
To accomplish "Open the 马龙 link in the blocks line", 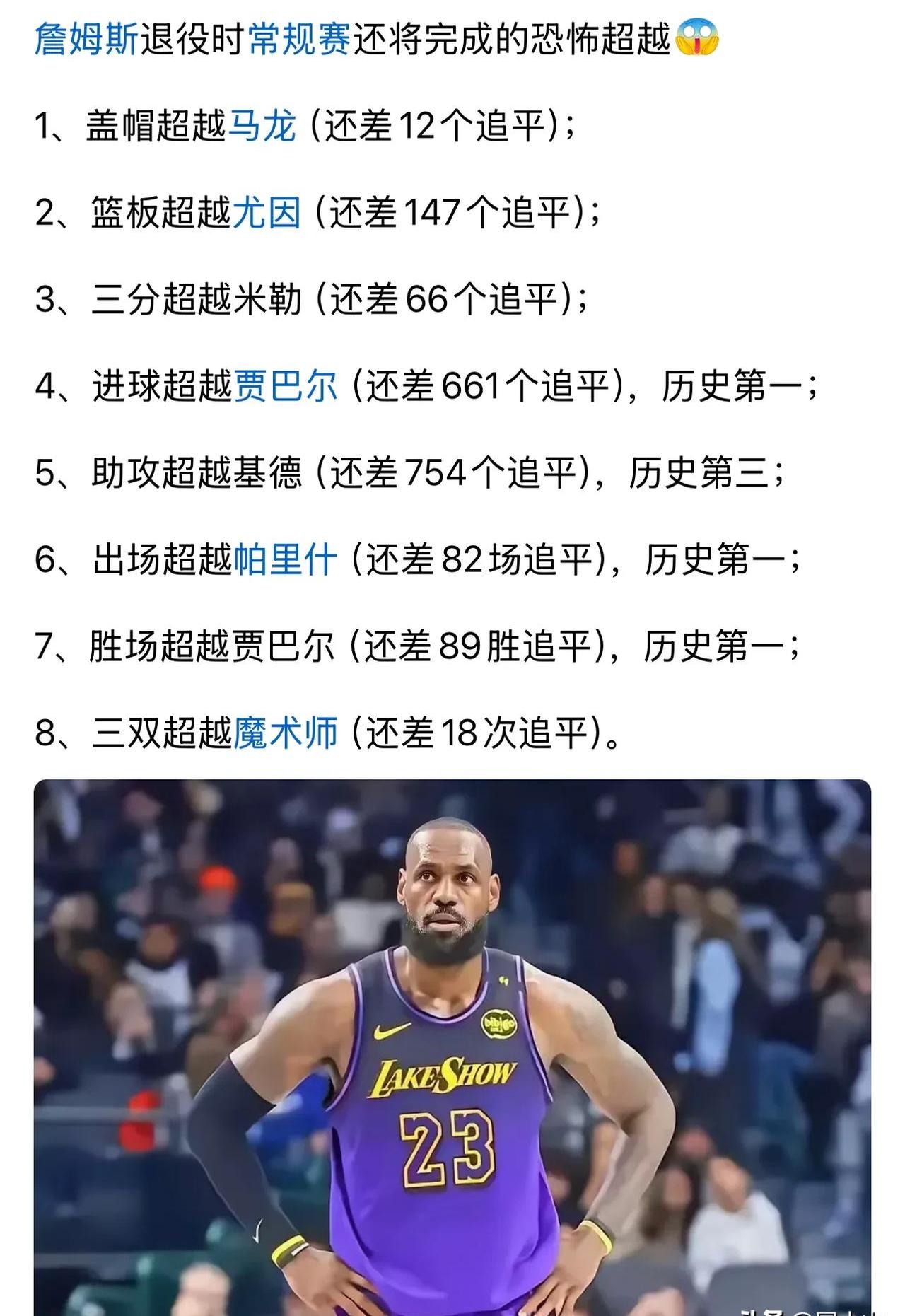I will [x=261, y=127].
